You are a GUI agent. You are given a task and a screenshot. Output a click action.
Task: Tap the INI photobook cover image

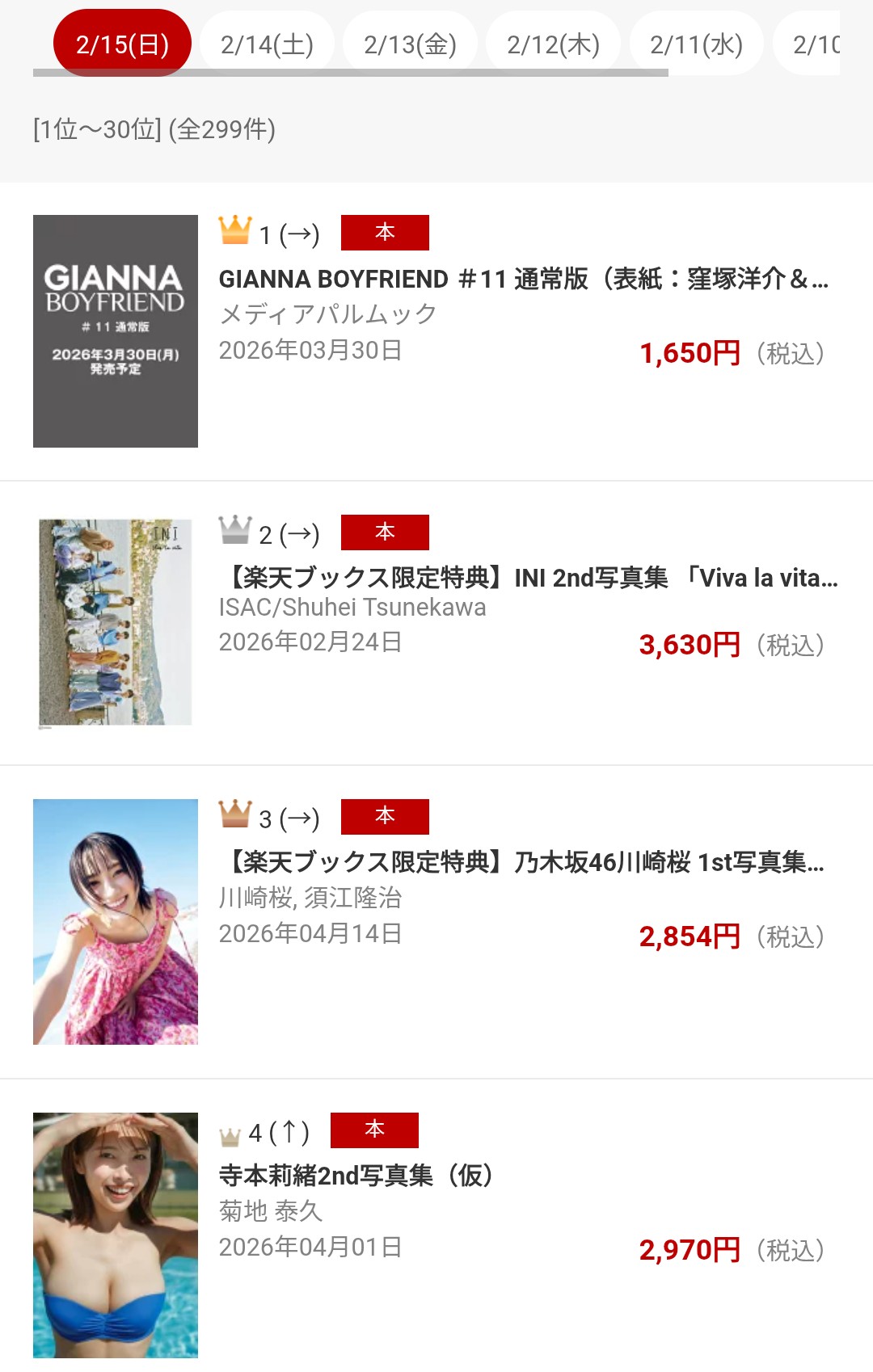[x=116, y=622]
